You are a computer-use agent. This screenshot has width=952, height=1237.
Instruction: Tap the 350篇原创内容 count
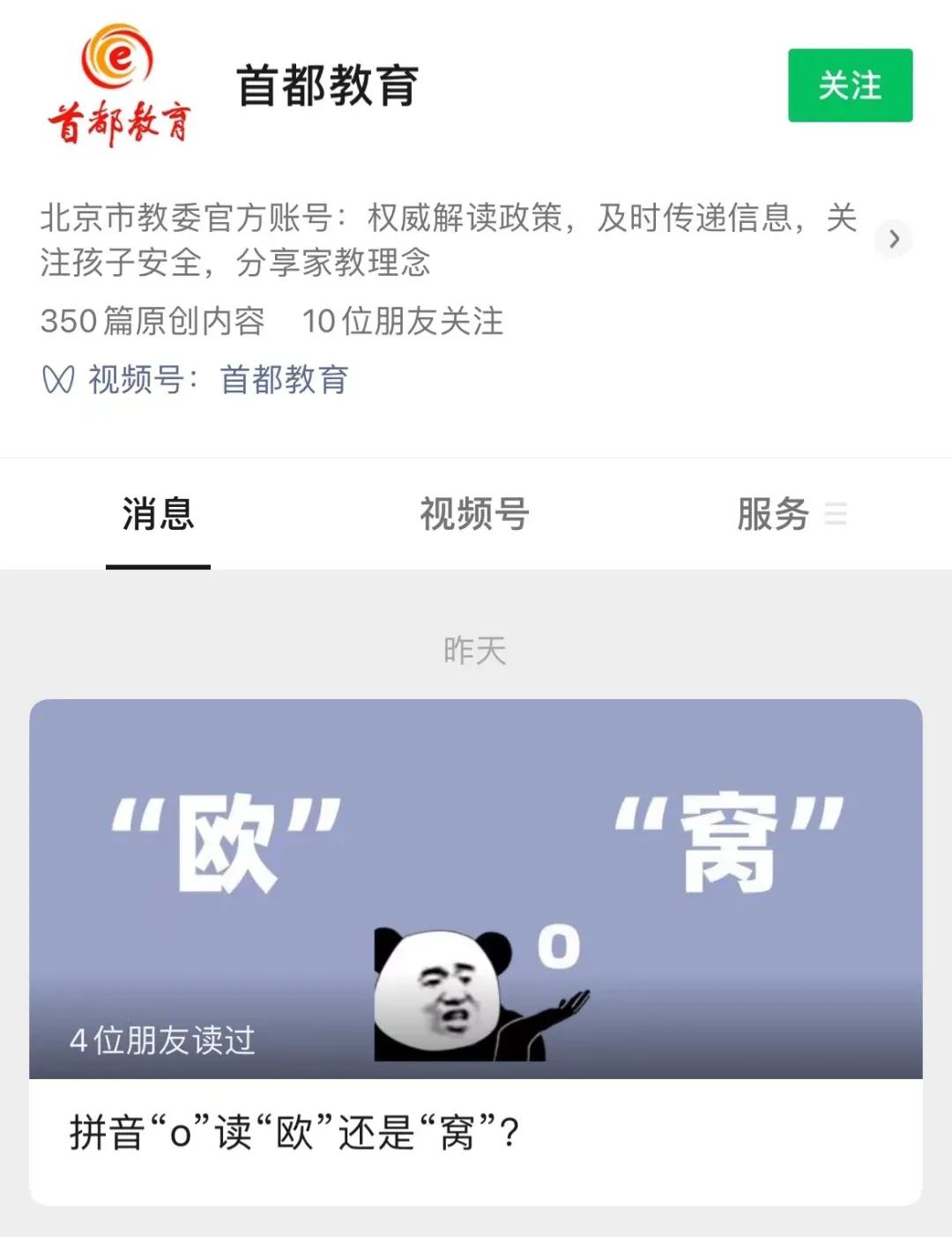[x=154, y=324]
